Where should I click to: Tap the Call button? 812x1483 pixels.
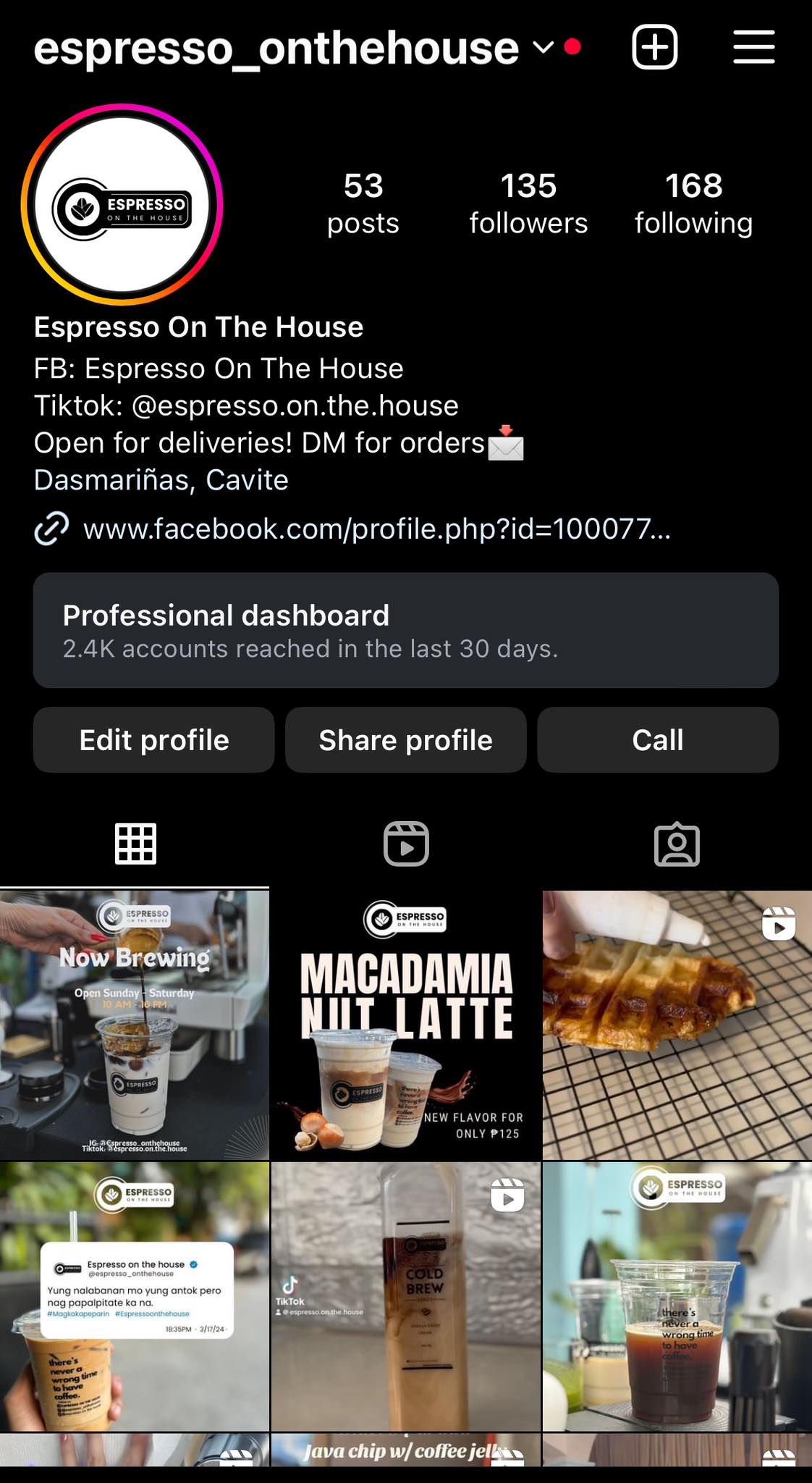(x=657, y=740)
